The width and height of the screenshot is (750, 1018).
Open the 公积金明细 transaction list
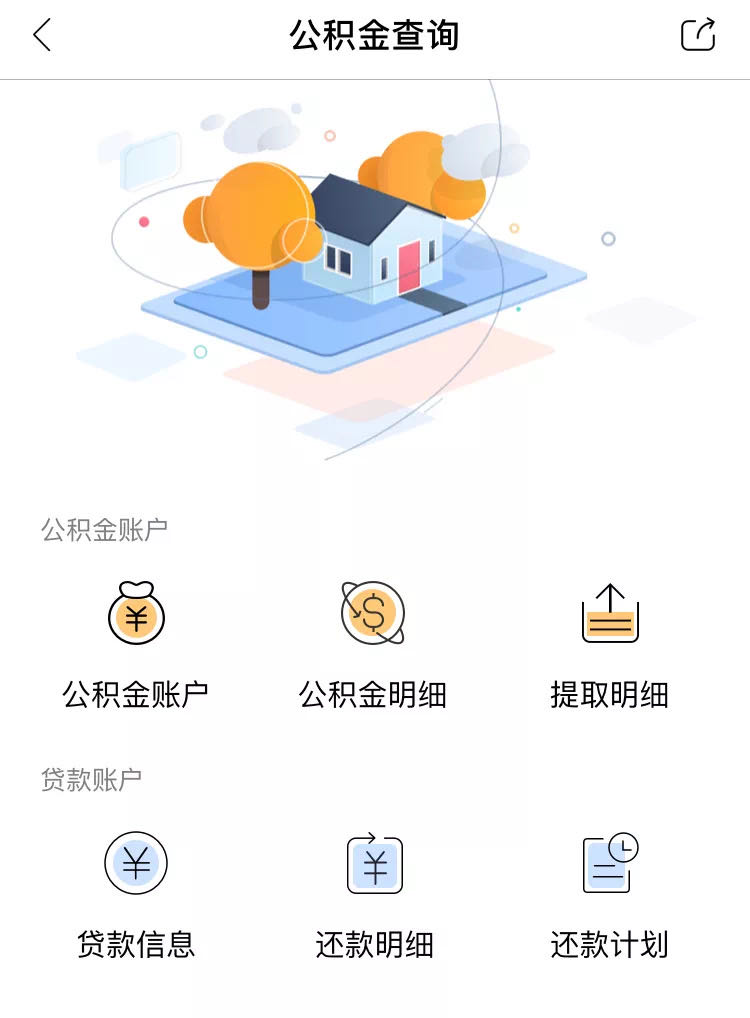click(x=373, y=691)
